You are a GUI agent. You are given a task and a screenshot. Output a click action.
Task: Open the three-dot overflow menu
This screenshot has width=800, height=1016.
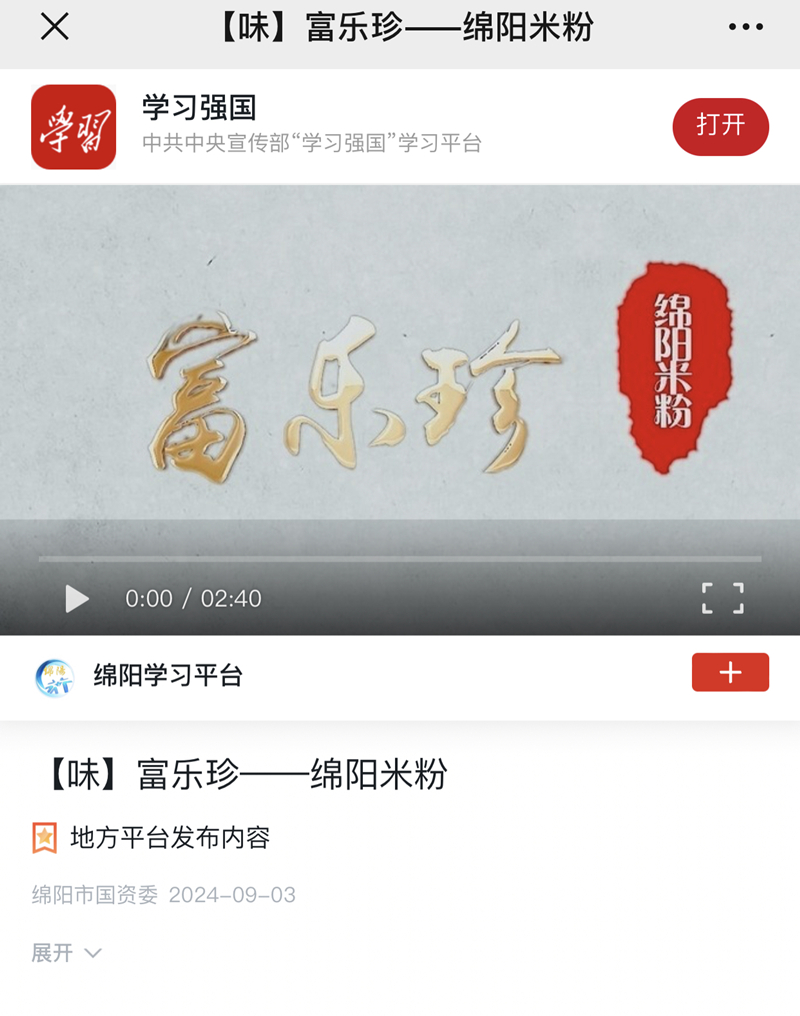tap(745, 27)
